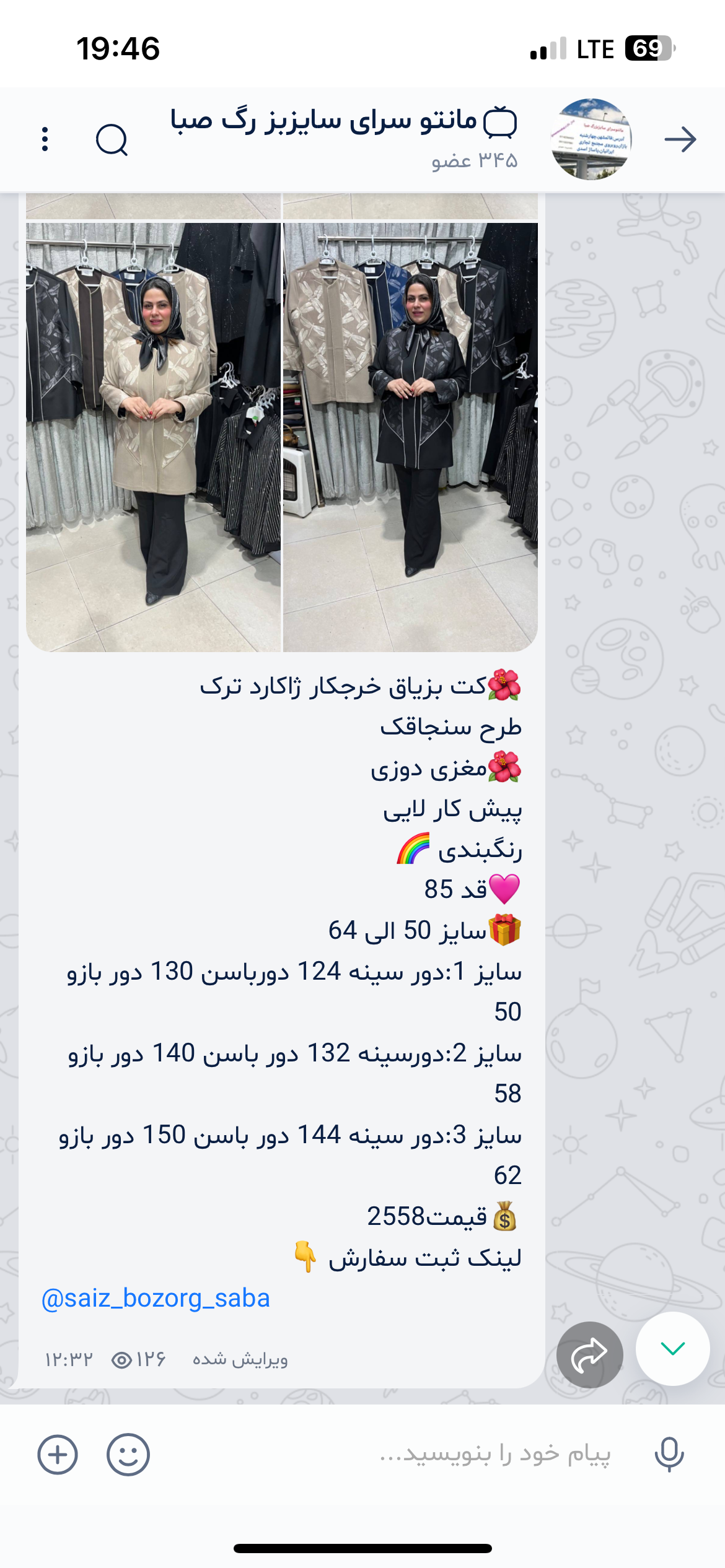Open the channel profile picture
The width and height of the screenshot is (725, 1568).
[591, 139]
